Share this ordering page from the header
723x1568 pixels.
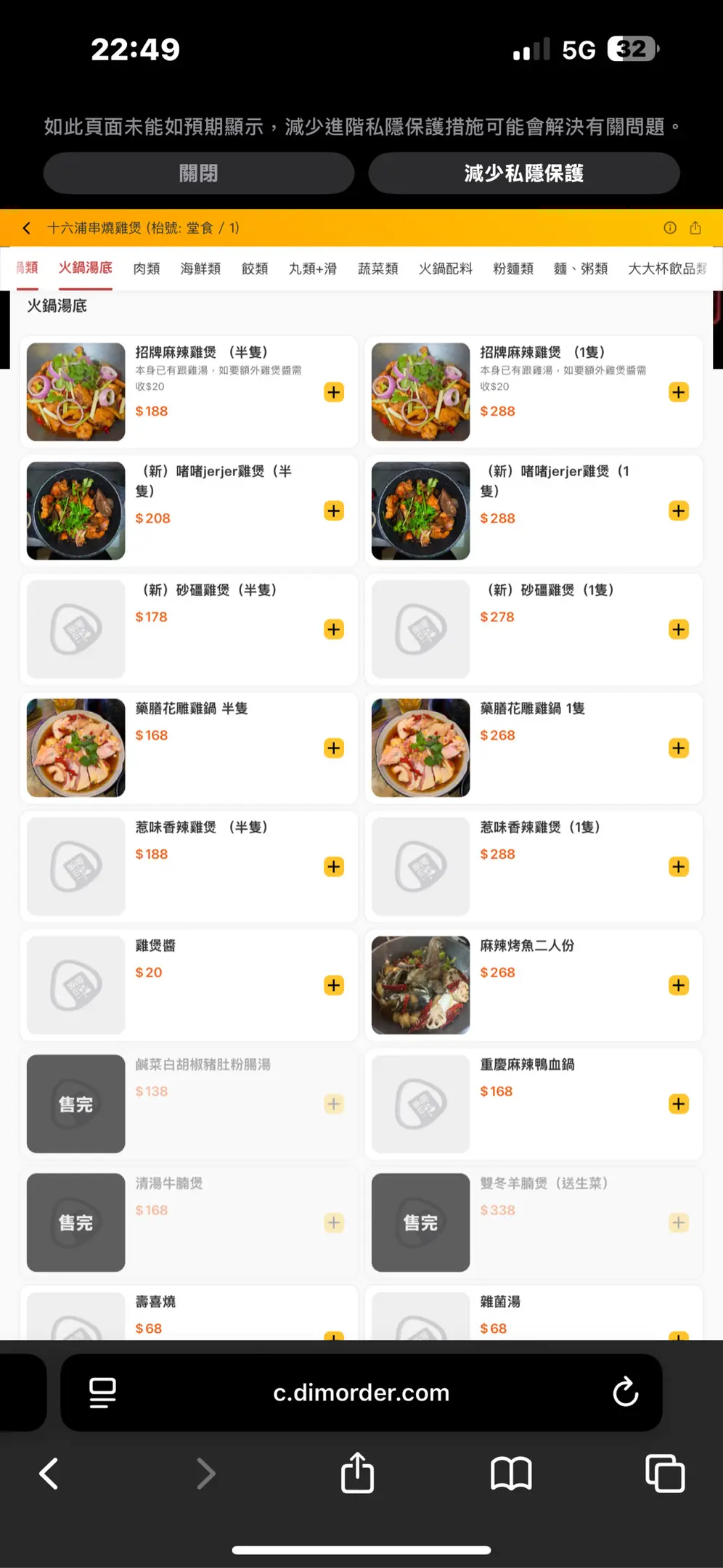tap(695, 228)
